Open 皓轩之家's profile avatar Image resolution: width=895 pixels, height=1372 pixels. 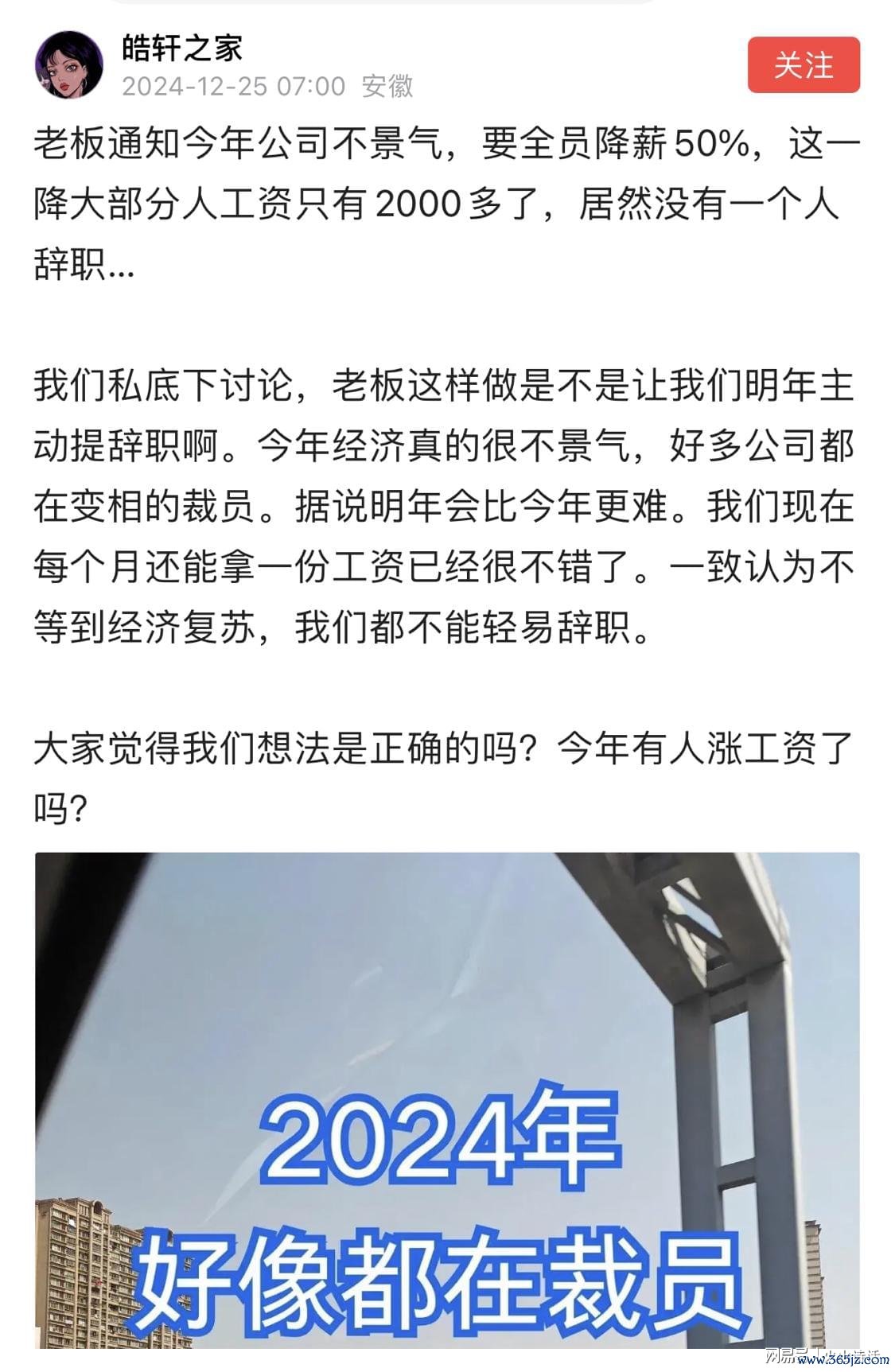click(70, 65)
